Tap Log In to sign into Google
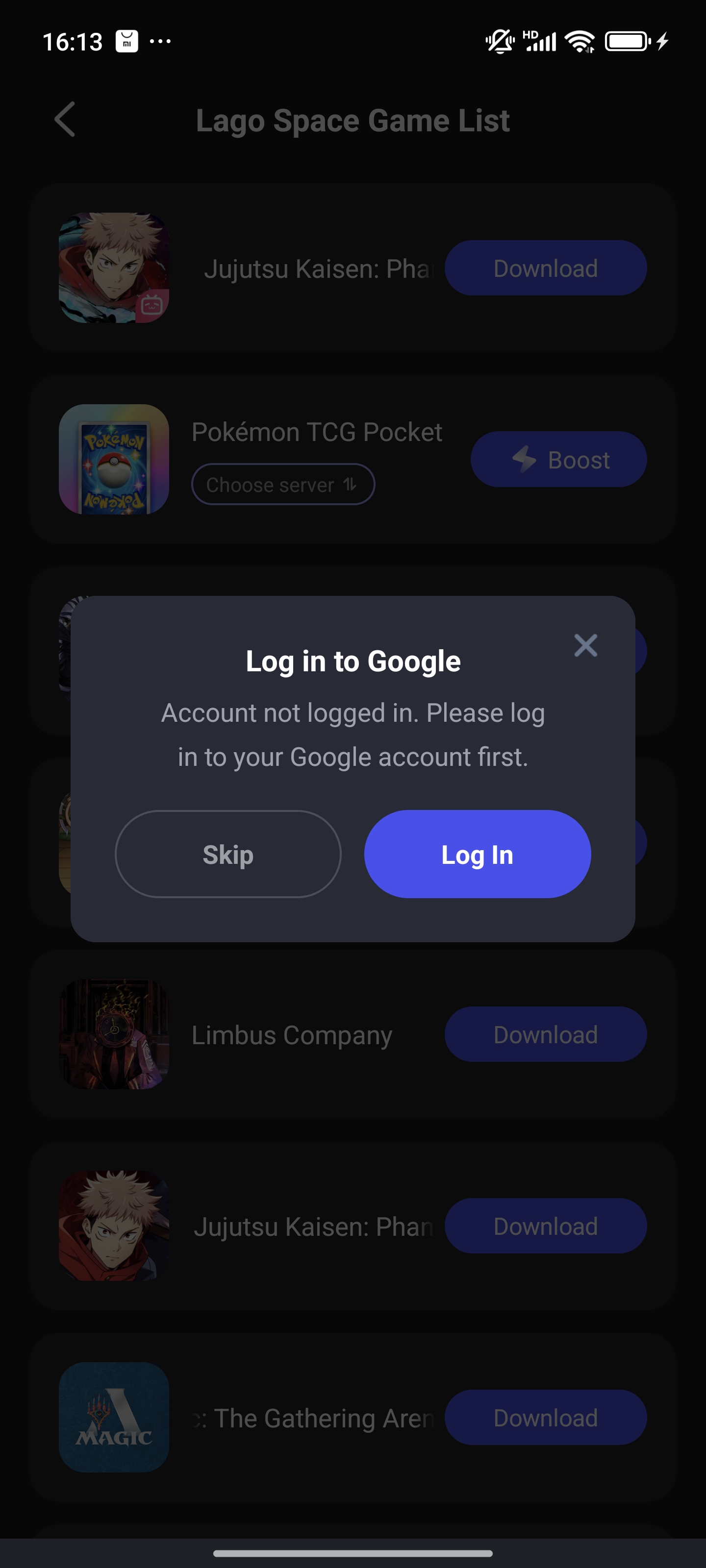 pyautogui.click(x=477, y=854)
